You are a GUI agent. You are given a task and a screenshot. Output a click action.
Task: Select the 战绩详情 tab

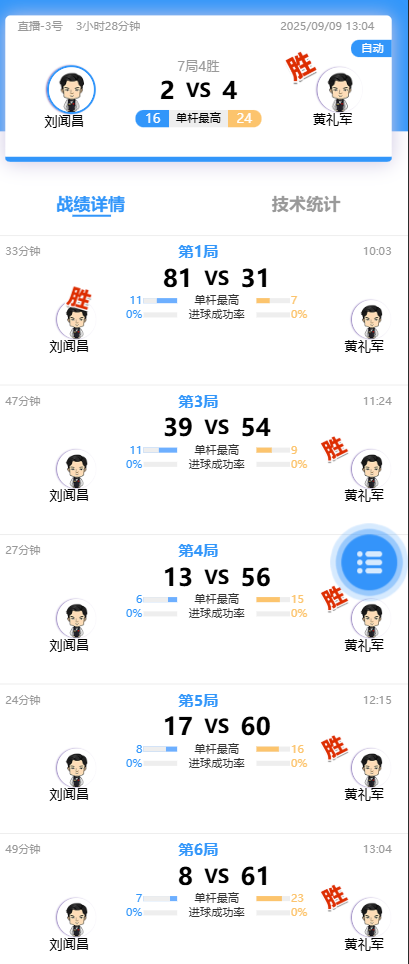pos(90,205)
